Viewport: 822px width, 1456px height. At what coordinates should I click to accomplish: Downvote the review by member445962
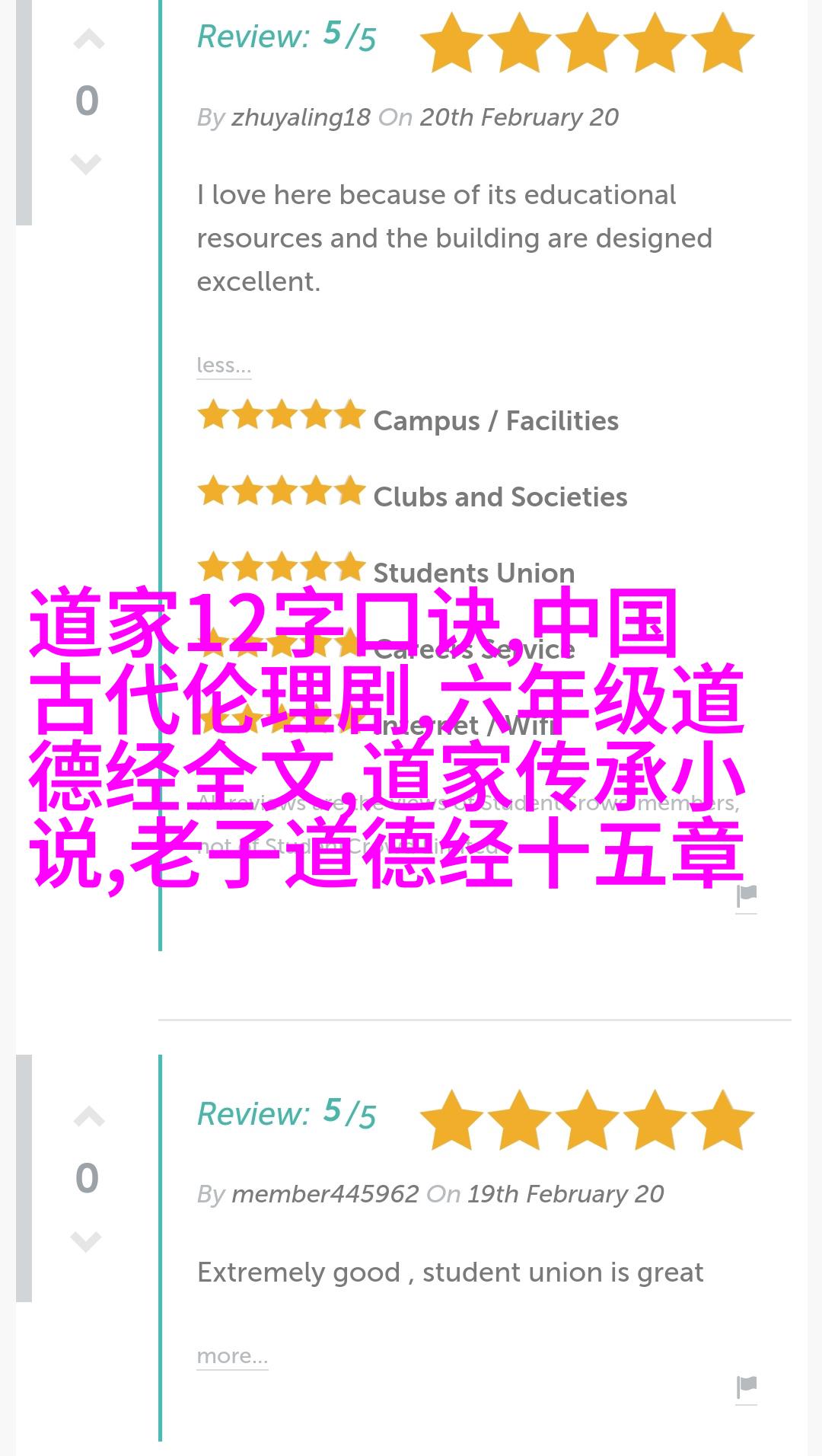[86, 1240]
